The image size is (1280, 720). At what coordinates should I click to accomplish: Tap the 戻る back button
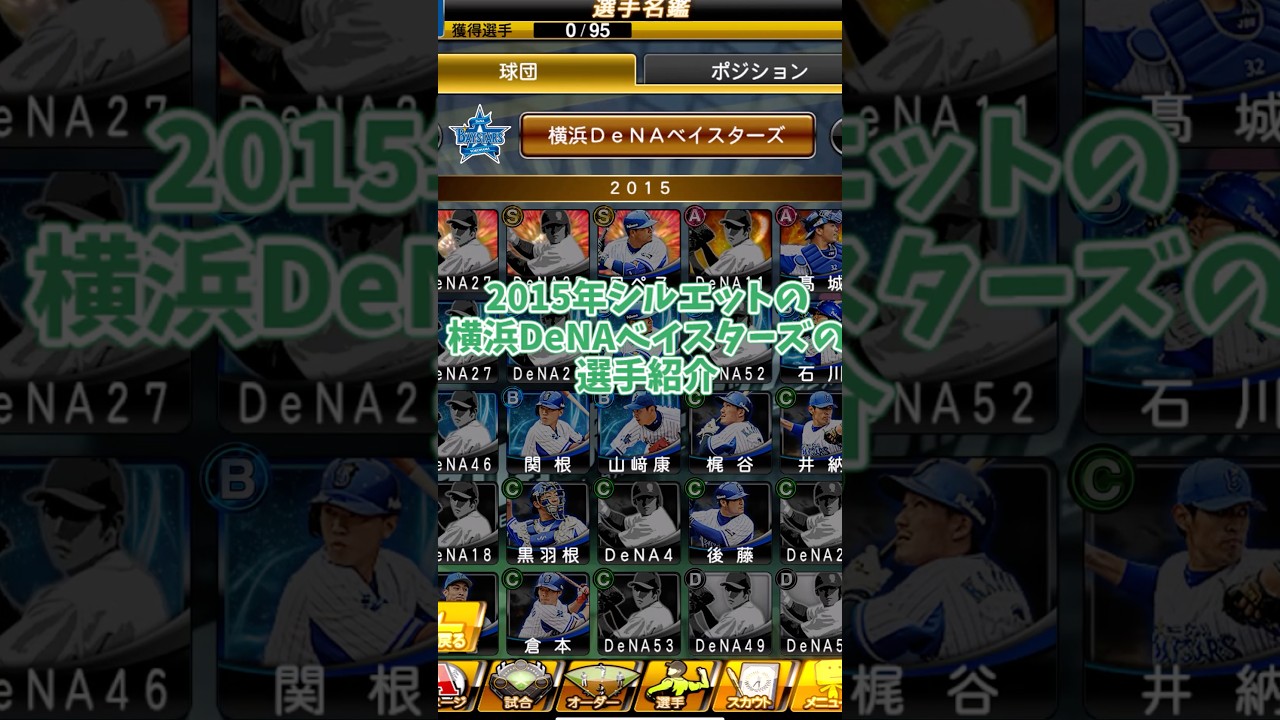tap(460, 628)
